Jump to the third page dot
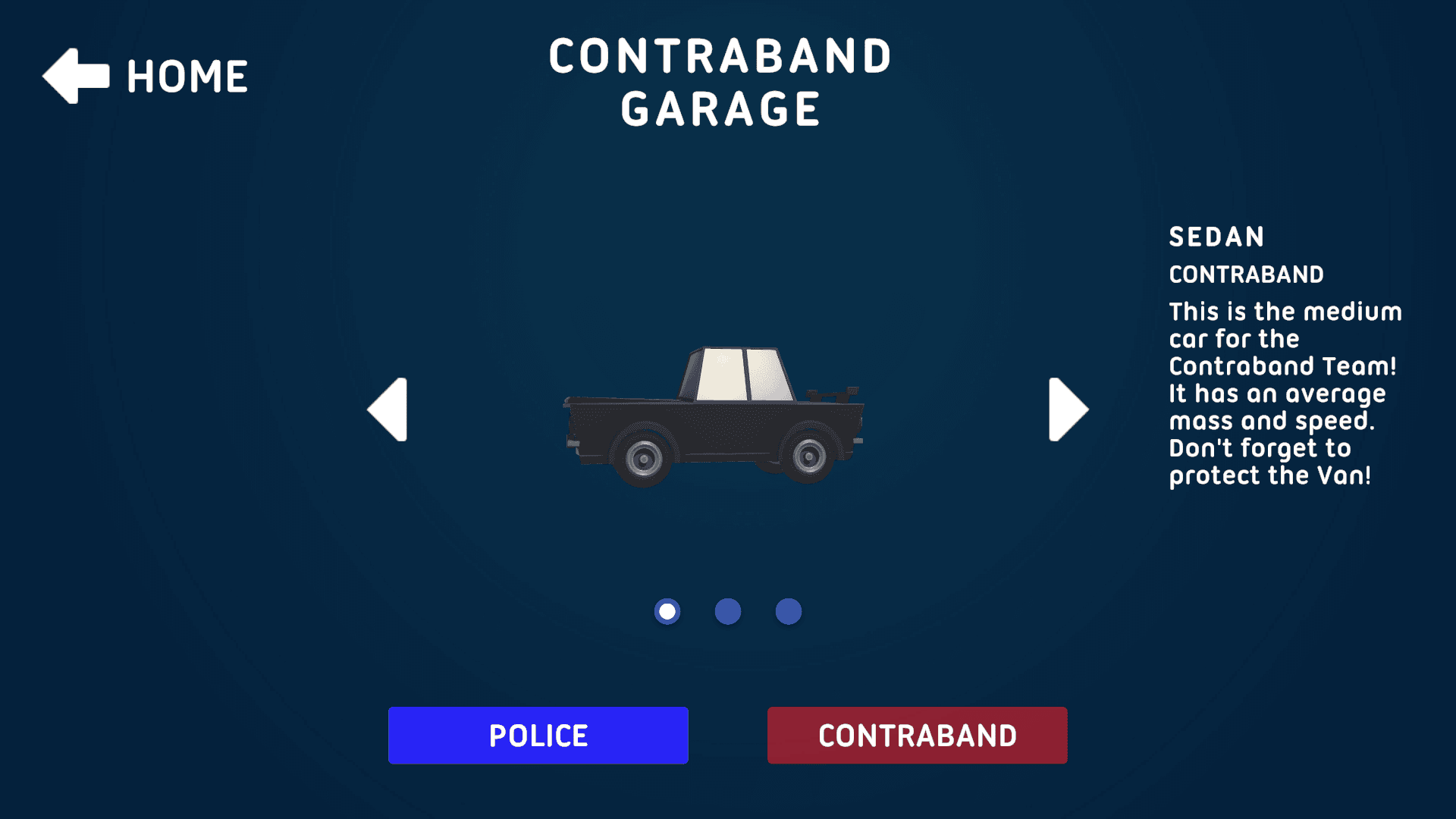 (x=789, y=611)
